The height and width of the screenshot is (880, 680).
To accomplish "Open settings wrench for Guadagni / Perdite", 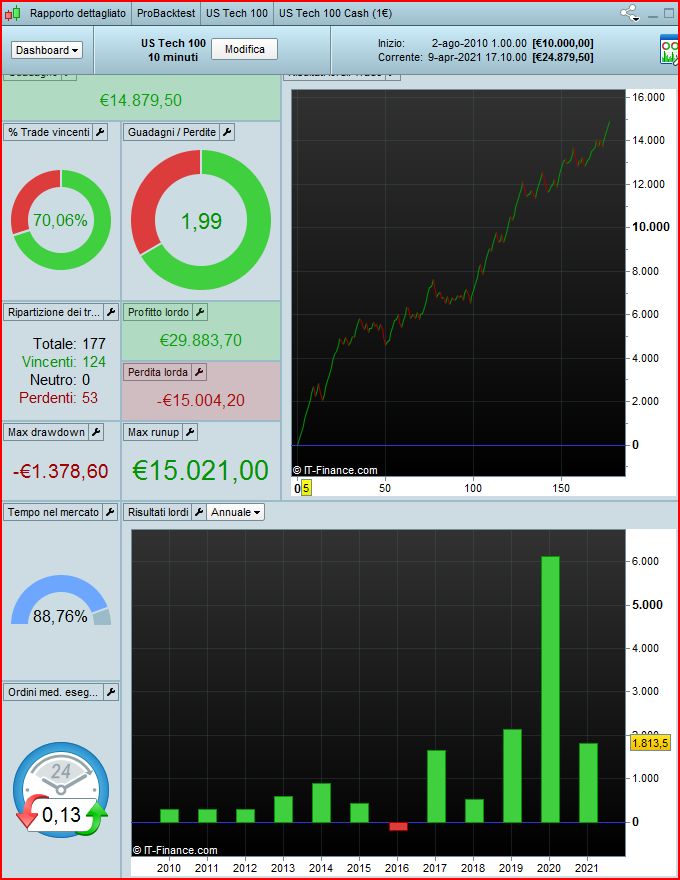I will pyautogui.click(x=227, y=132).
